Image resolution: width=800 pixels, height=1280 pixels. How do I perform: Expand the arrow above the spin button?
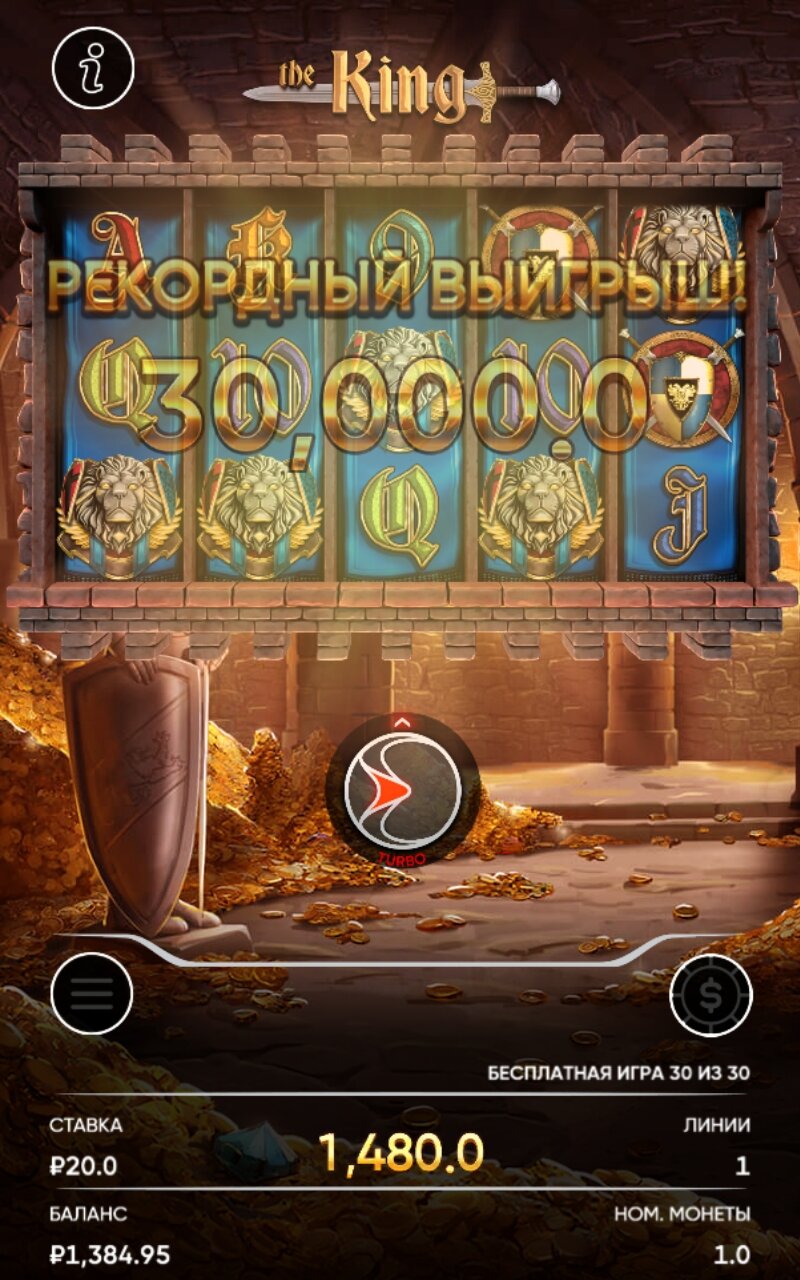(x=402, y=721)
